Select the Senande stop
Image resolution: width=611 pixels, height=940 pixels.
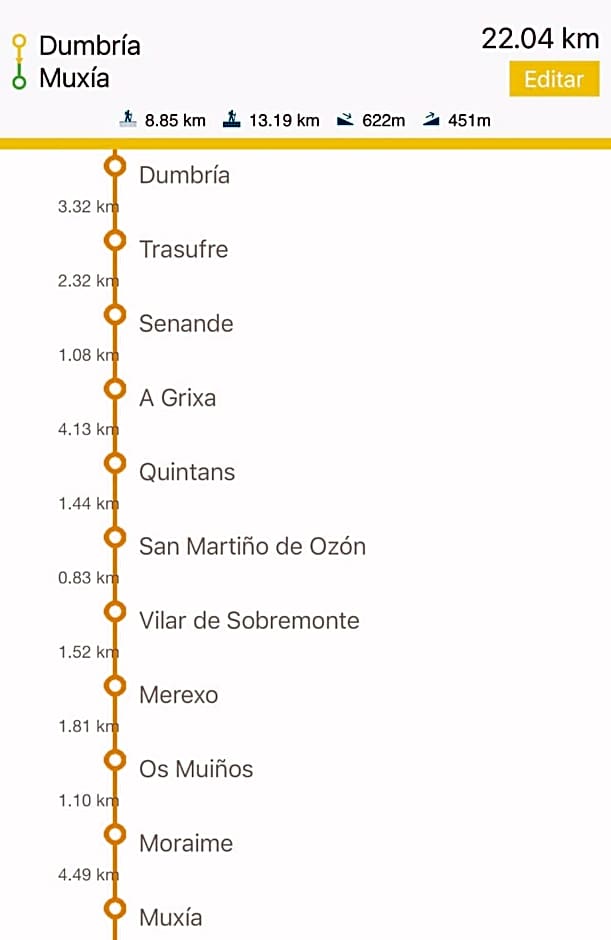(x=186, y=323)
